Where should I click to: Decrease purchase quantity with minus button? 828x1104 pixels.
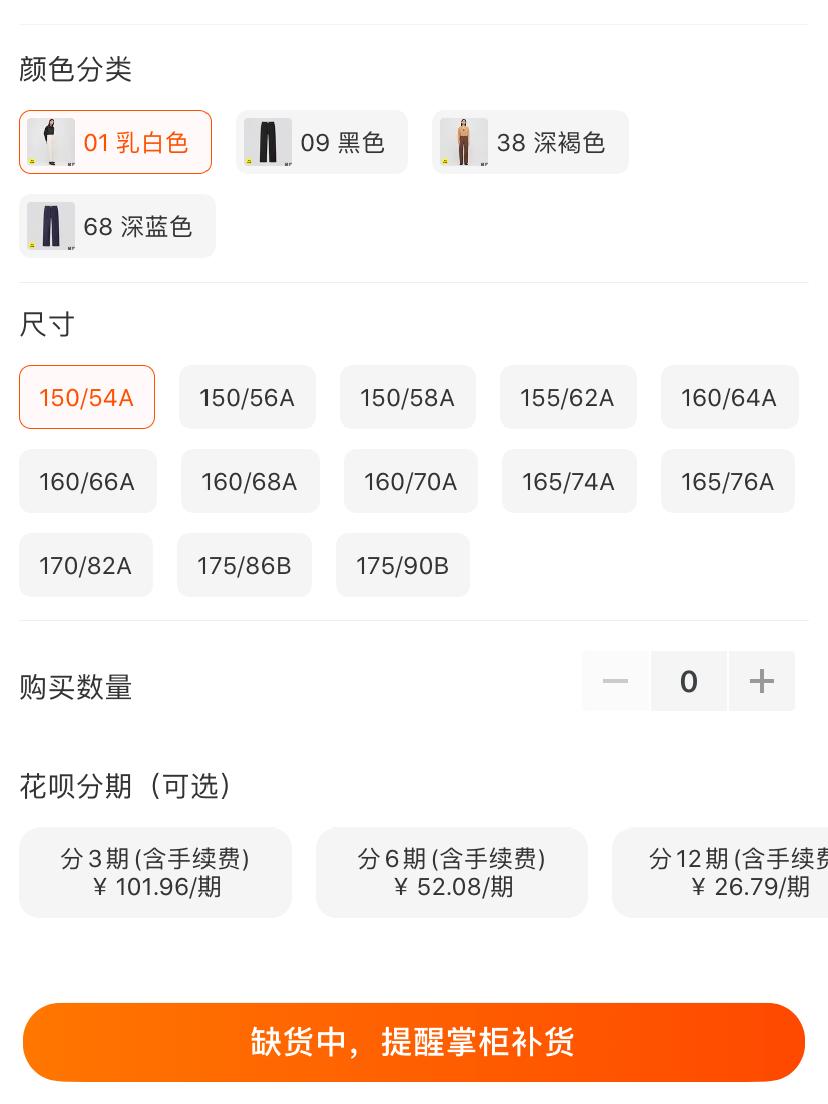click(615, 681)
